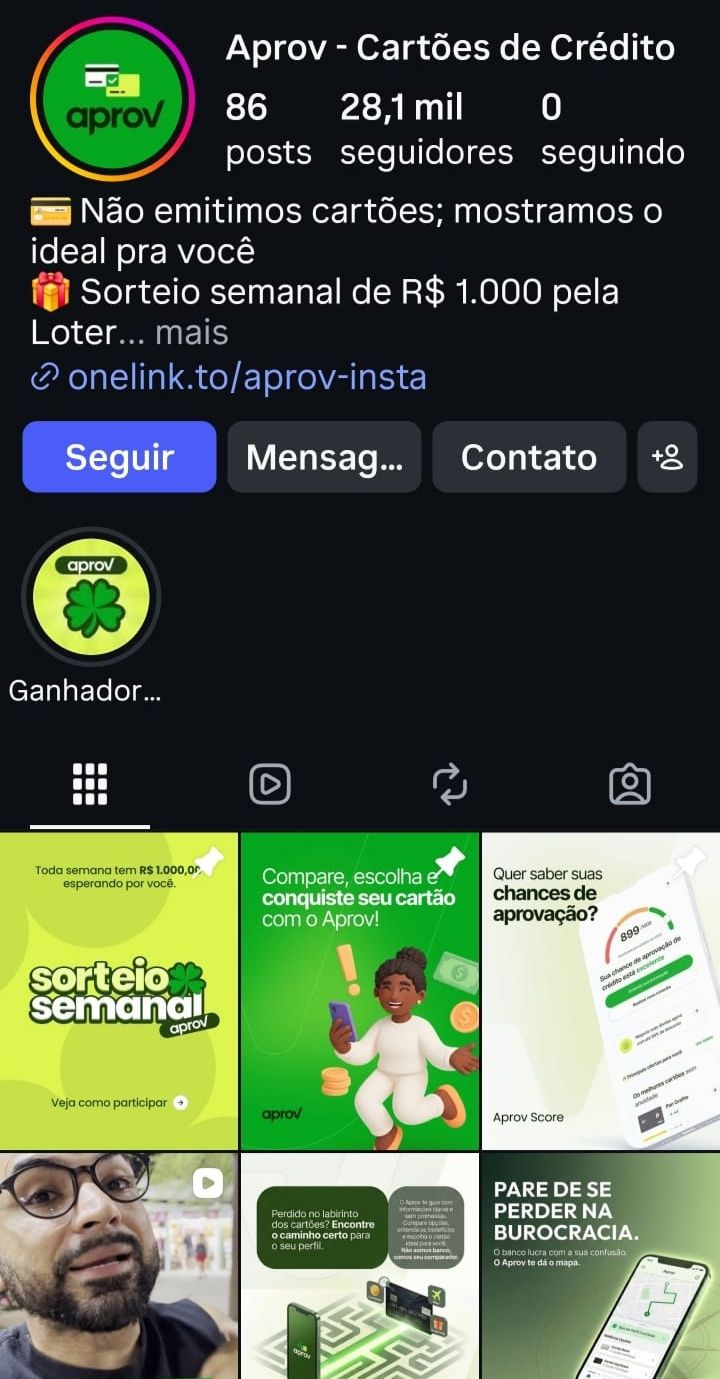The width and height of the screenshot is (720, 1379).
Task: Show suggested accounts with the add-person icon
Action: coord(667,457)
